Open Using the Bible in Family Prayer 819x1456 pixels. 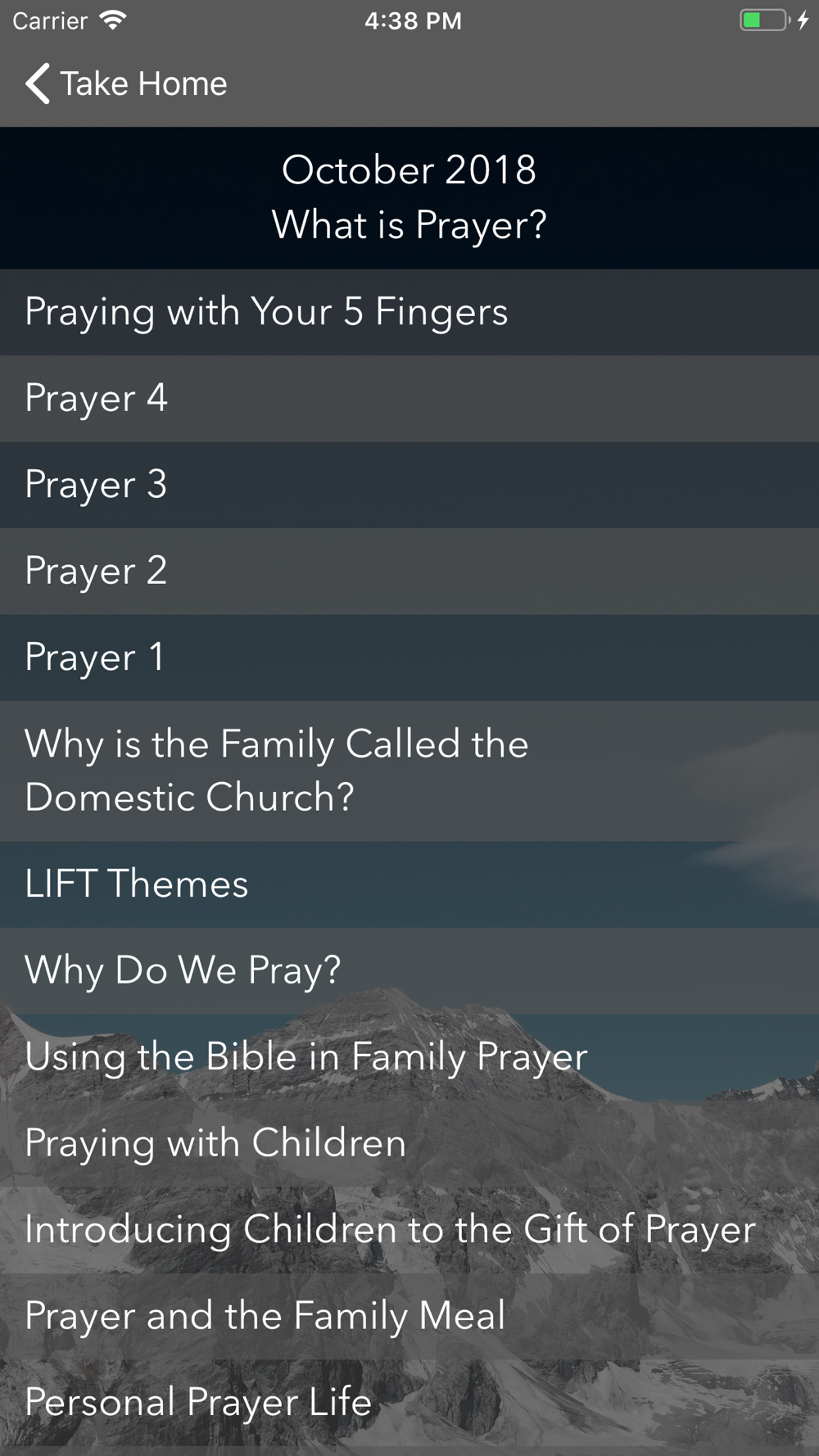tap(409, 1057)
